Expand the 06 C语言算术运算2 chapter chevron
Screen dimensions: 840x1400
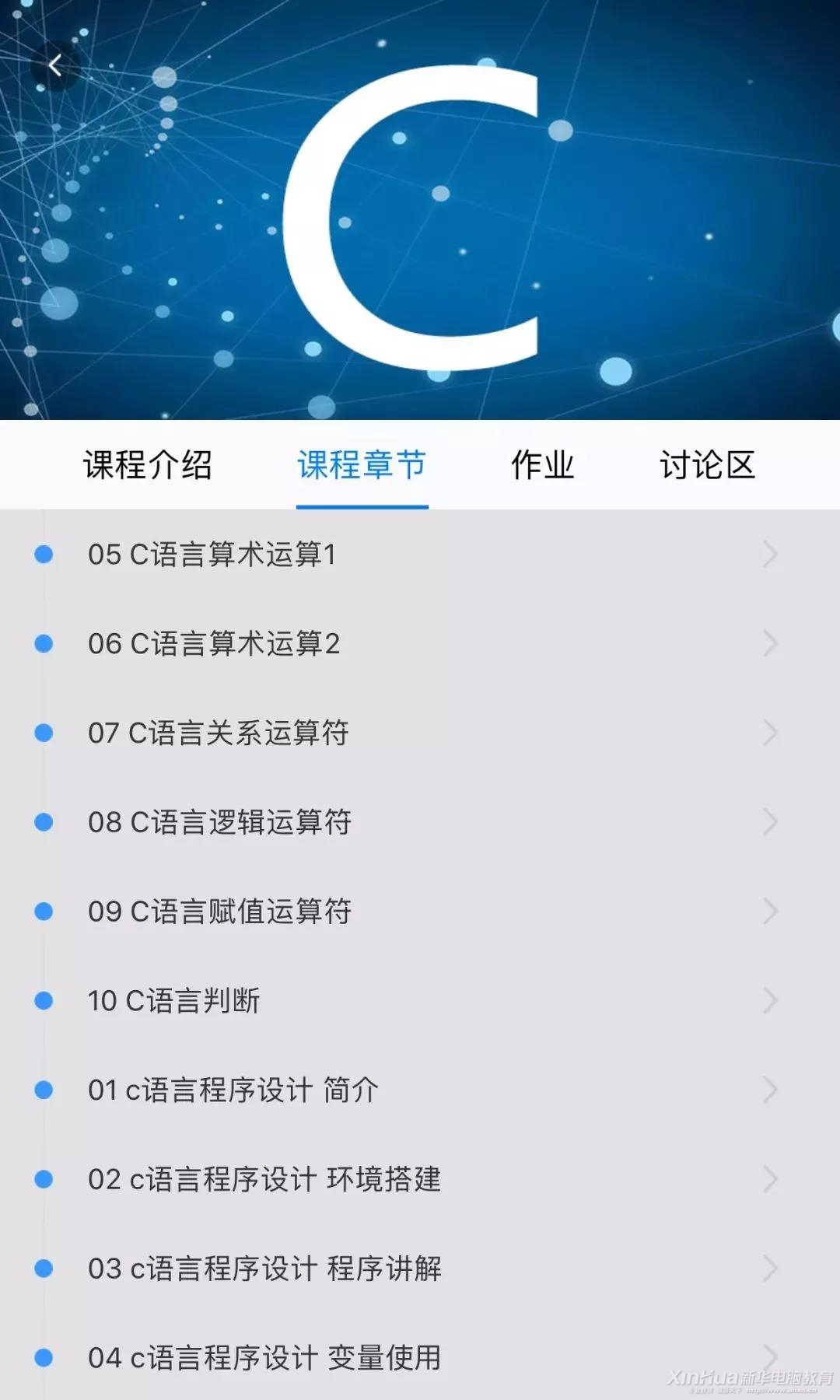pos(770,643)
